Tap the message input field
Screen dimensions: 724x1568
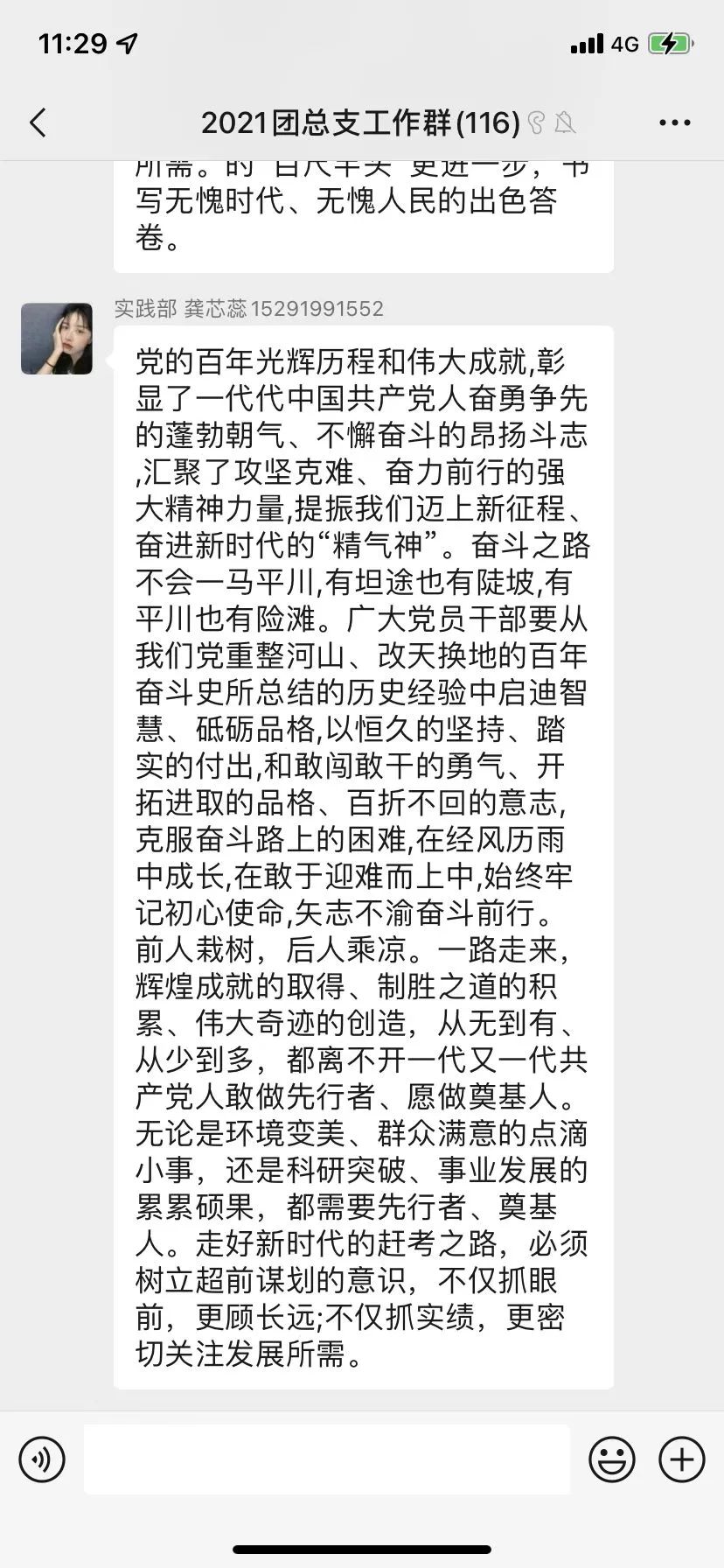(x=326, y=1459)
